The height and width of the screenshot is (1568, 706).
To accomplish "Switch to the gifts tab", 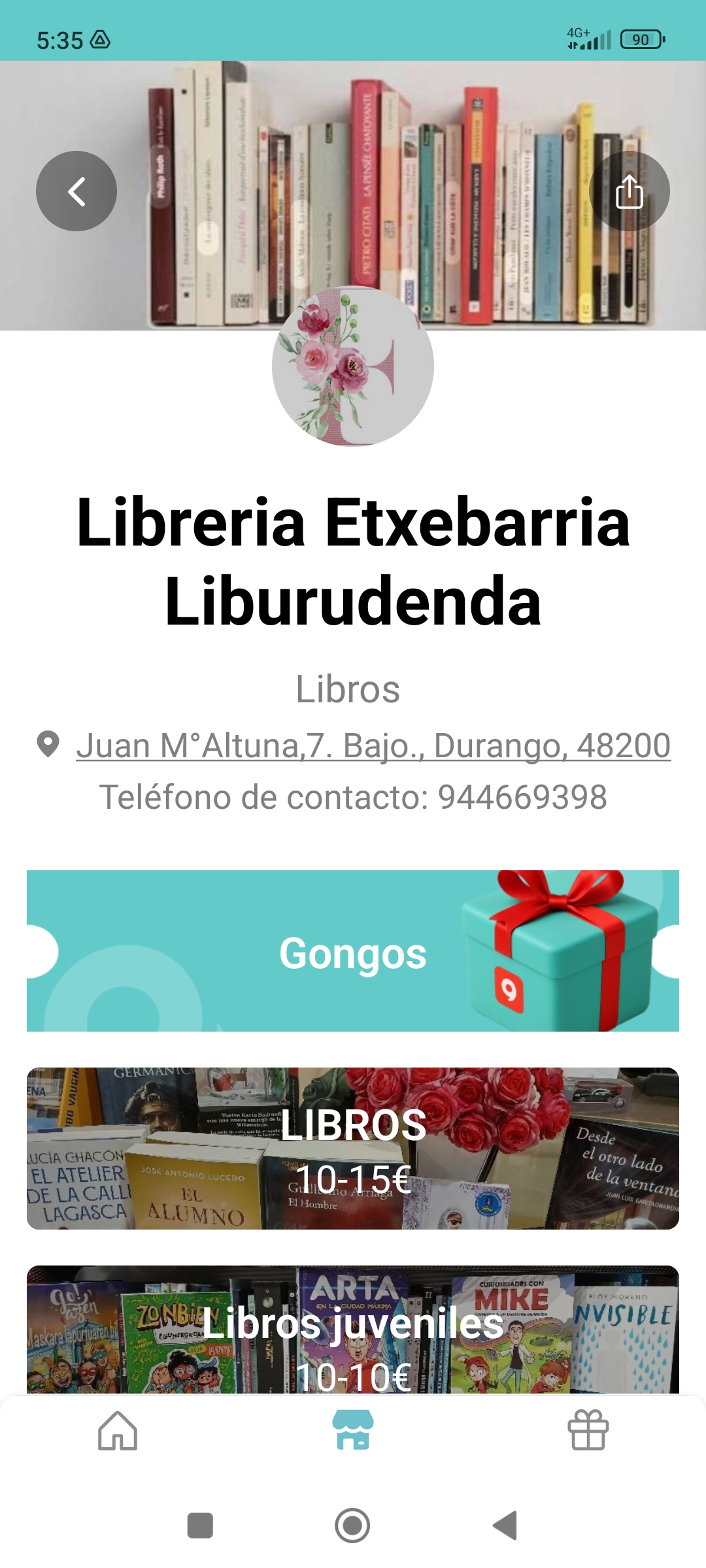I will (588, 1430).
